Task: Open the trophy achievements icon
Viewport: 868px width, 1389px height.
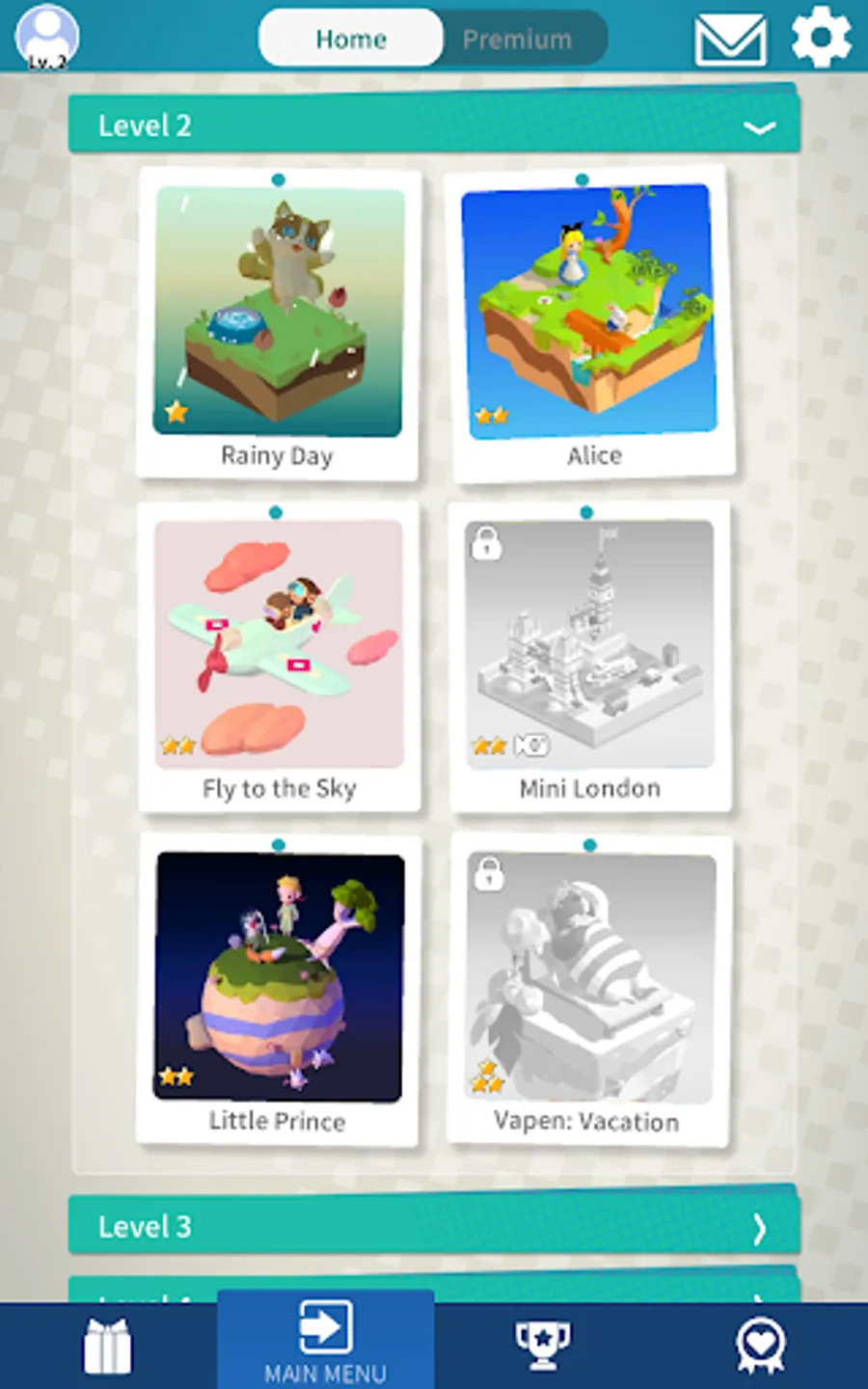Action: [542, 1345]
